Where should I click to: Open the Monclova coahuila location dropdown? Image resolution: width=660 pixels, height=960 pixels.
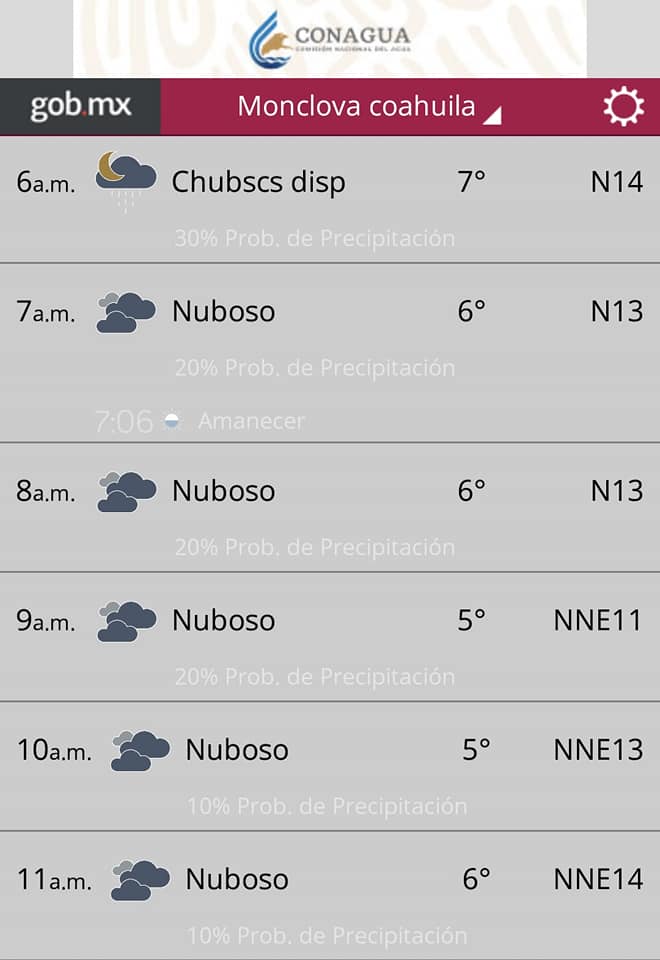pyautogui.click(x=369, y=107)
